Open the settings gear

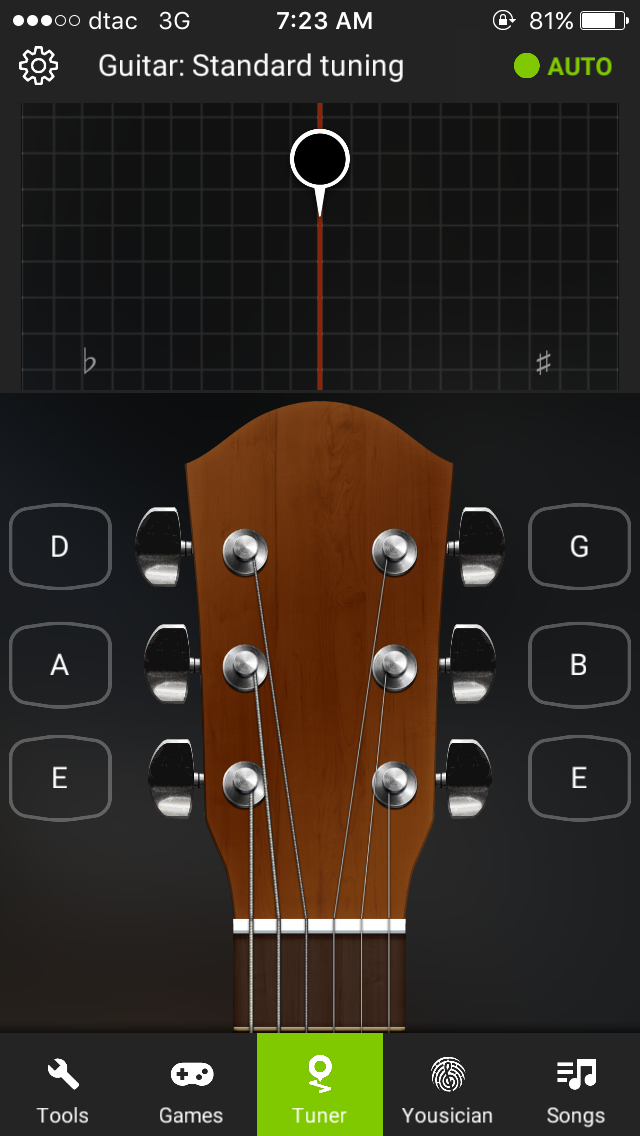click(x=39, y=67)
